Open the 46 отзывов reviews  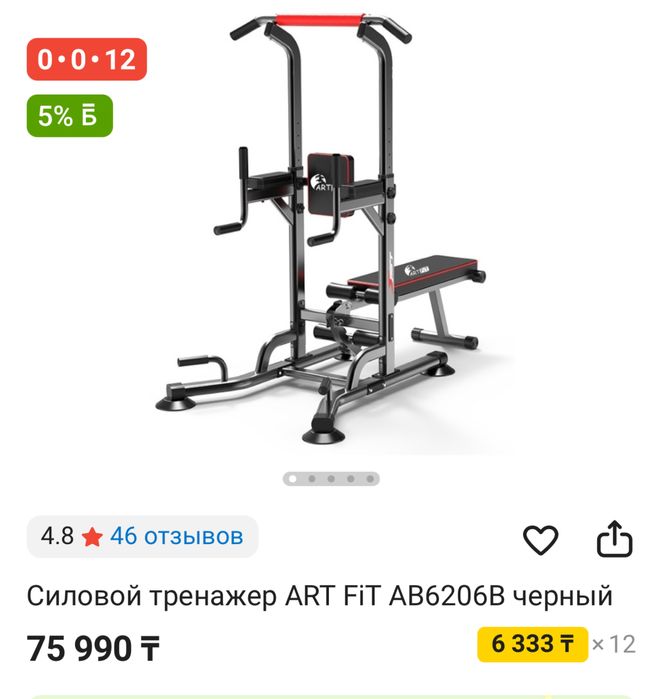point(176,536)
